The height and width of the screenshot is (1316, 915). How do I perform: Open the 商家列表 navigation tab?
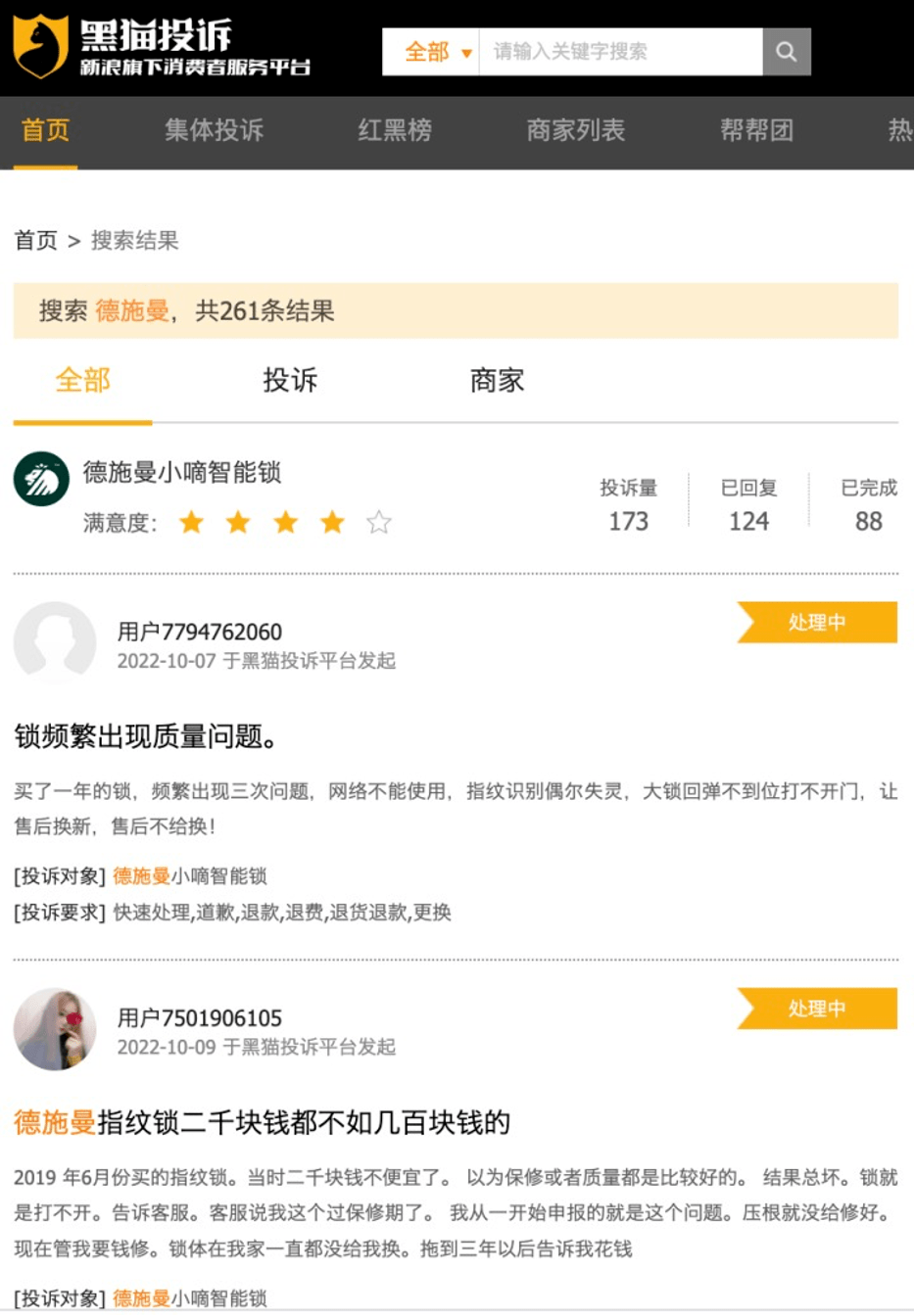(x=575, y=130)
